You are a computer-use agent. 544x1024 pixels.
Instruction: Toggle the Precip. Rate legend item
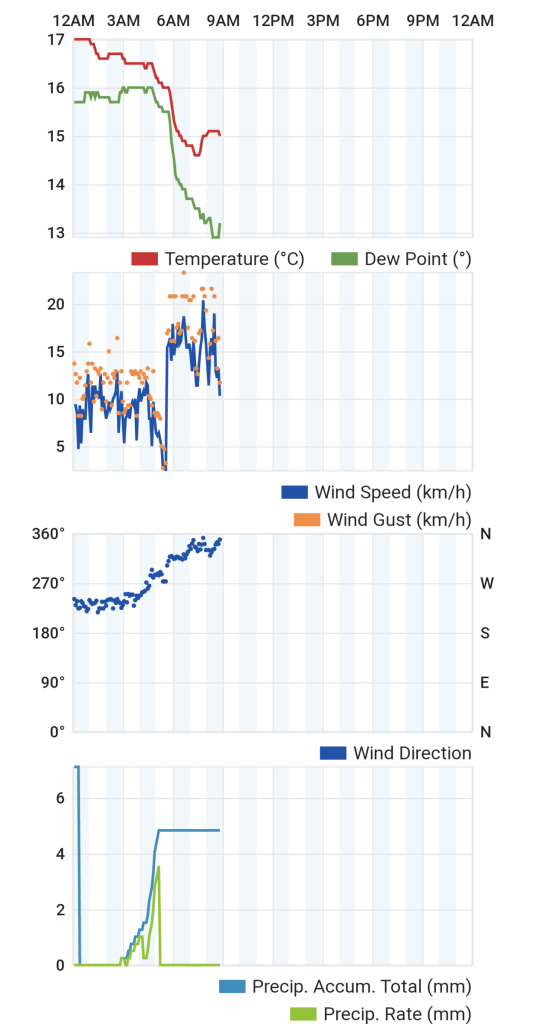pos(381,1014)
